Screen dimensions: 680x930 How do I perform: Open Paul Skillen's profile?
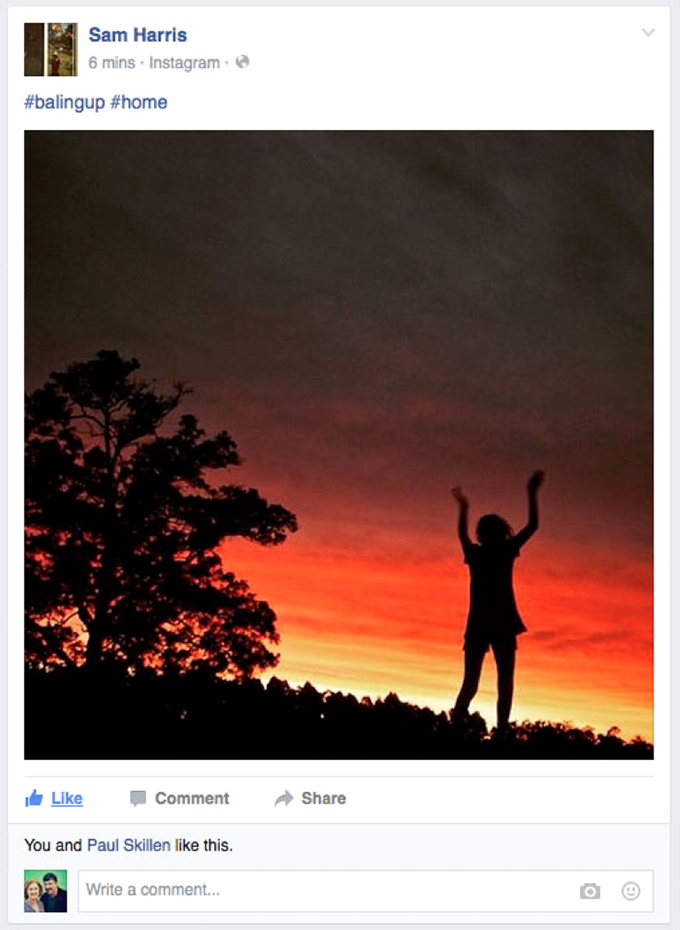click(128, 845)
